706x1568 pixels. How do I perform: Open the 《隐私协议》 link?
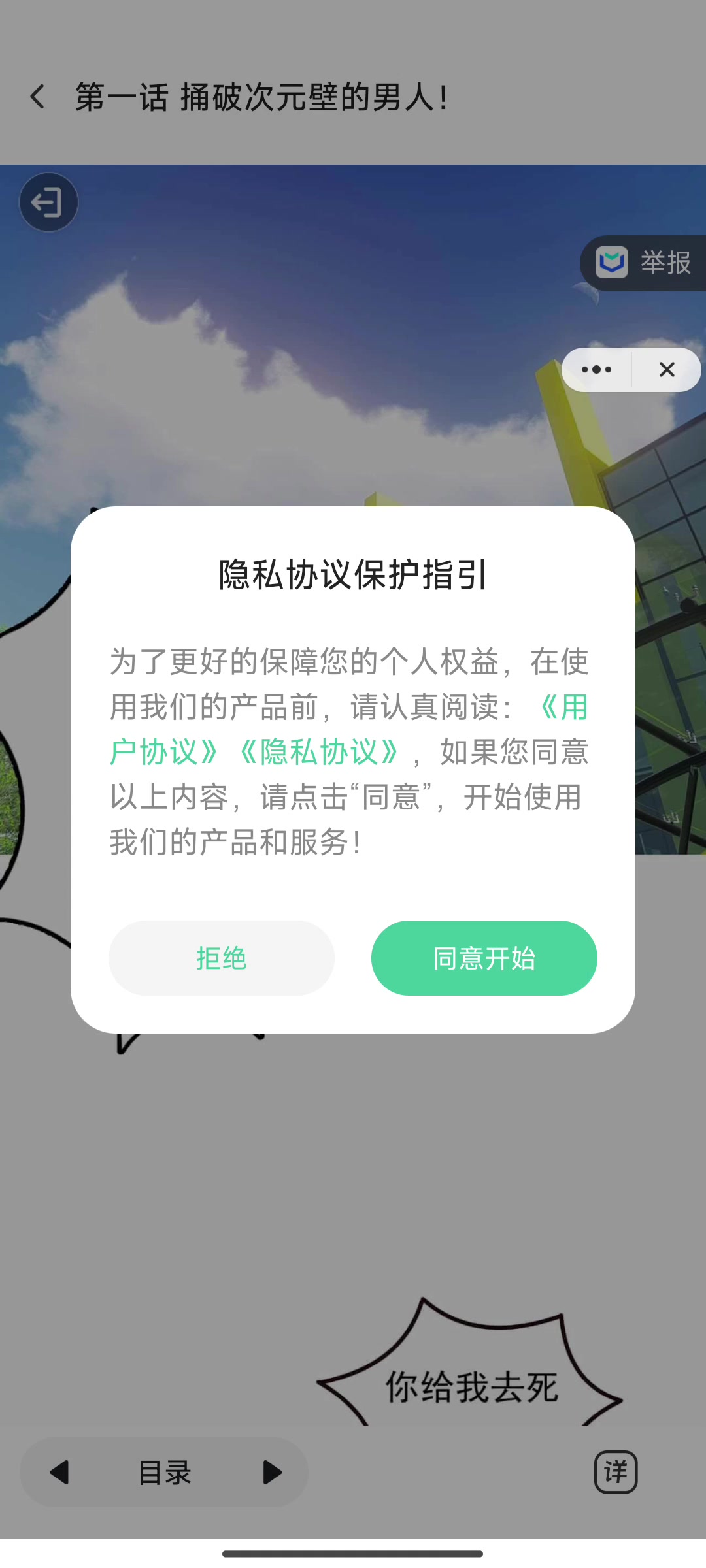tap(320, 752)
